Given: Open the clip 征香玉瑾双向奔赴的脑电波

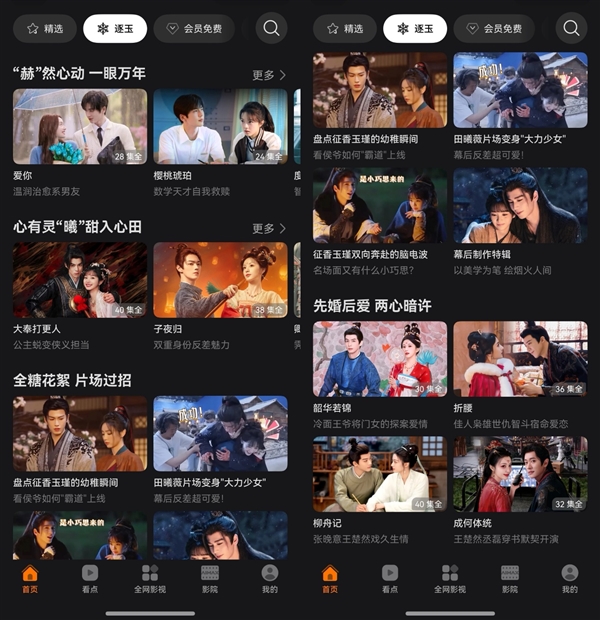Looking at the screenshot, I should [x=380, y=206].
